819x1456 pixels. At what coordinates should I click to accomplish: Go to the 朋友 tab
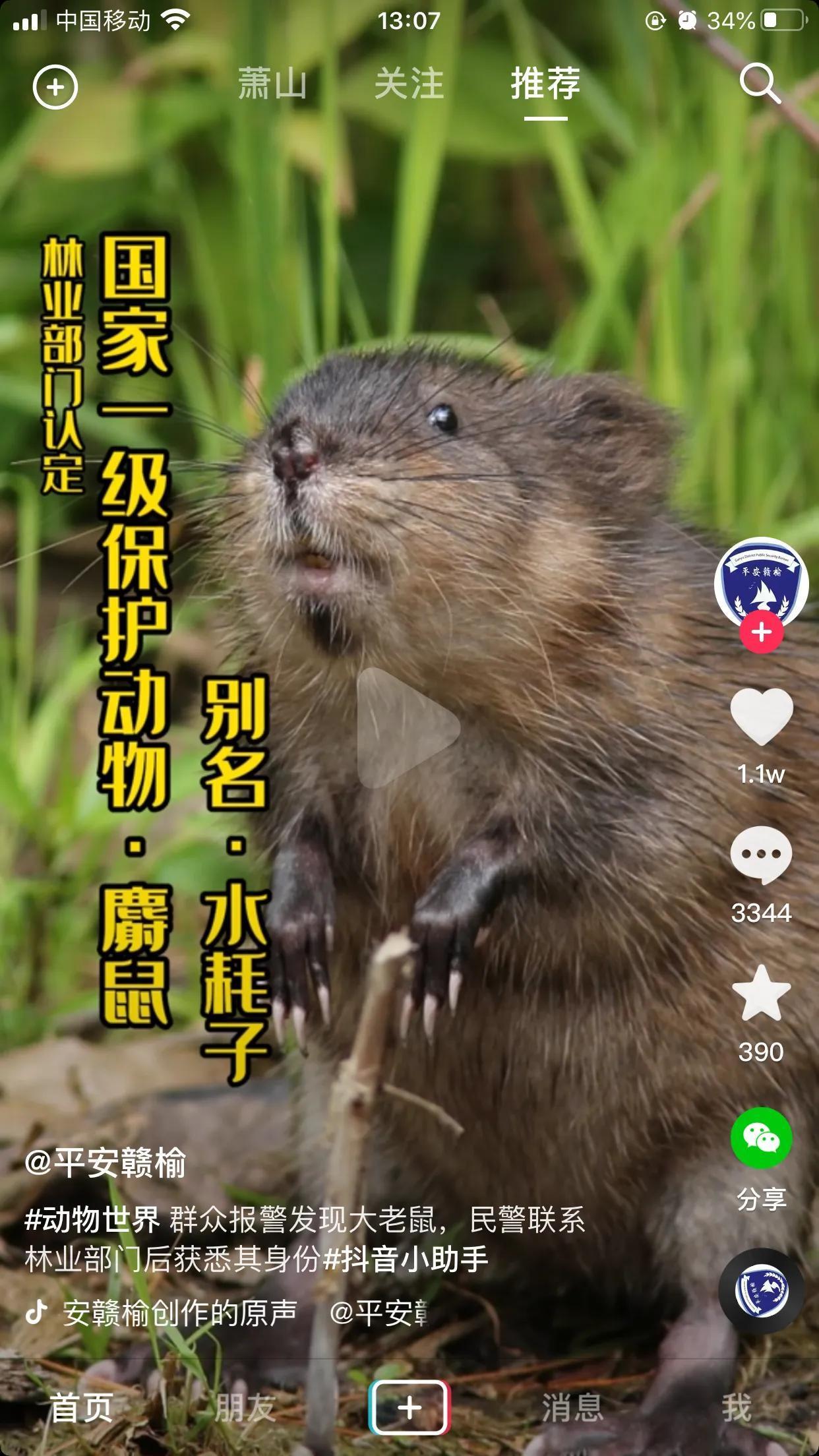click(x=245, y=1407)
